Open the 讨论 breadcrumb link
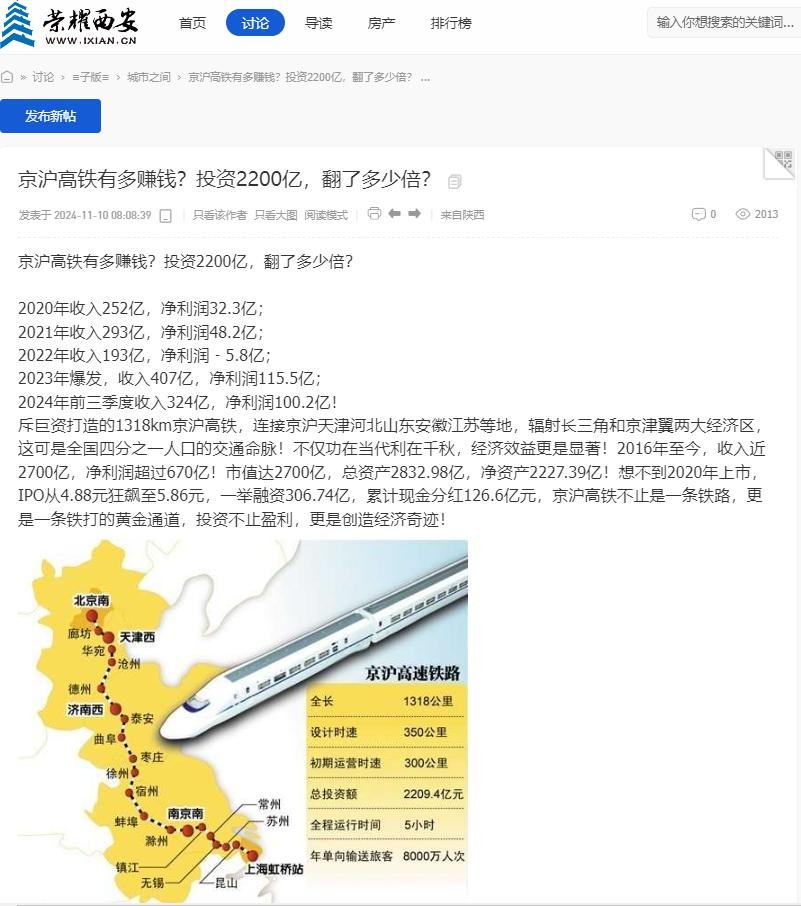The width and height of the screenshot is (801, 906). point(43,77)
